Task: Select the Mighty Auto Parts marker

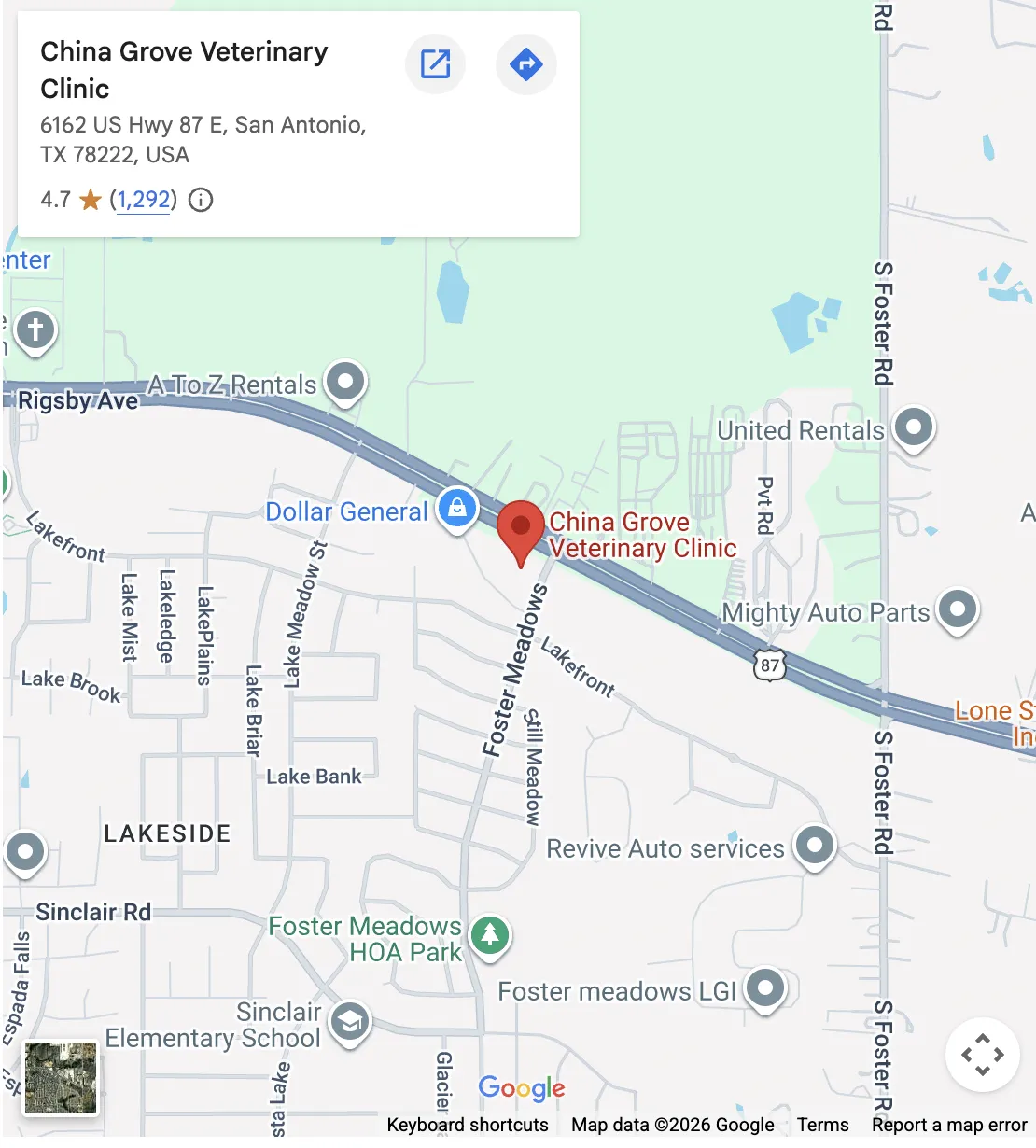Action: (x=958, y=610)
